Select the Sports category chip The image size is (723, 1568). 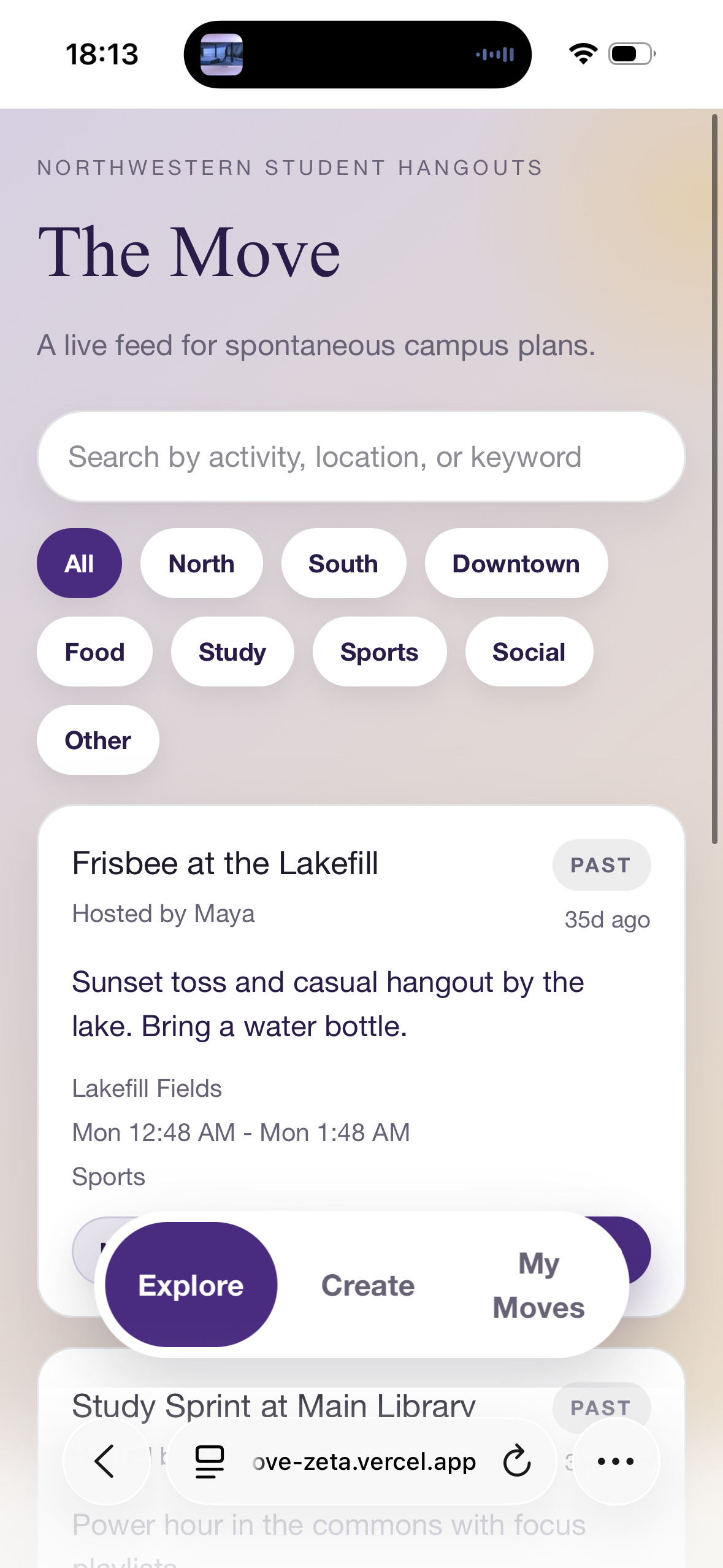(379, 651)
